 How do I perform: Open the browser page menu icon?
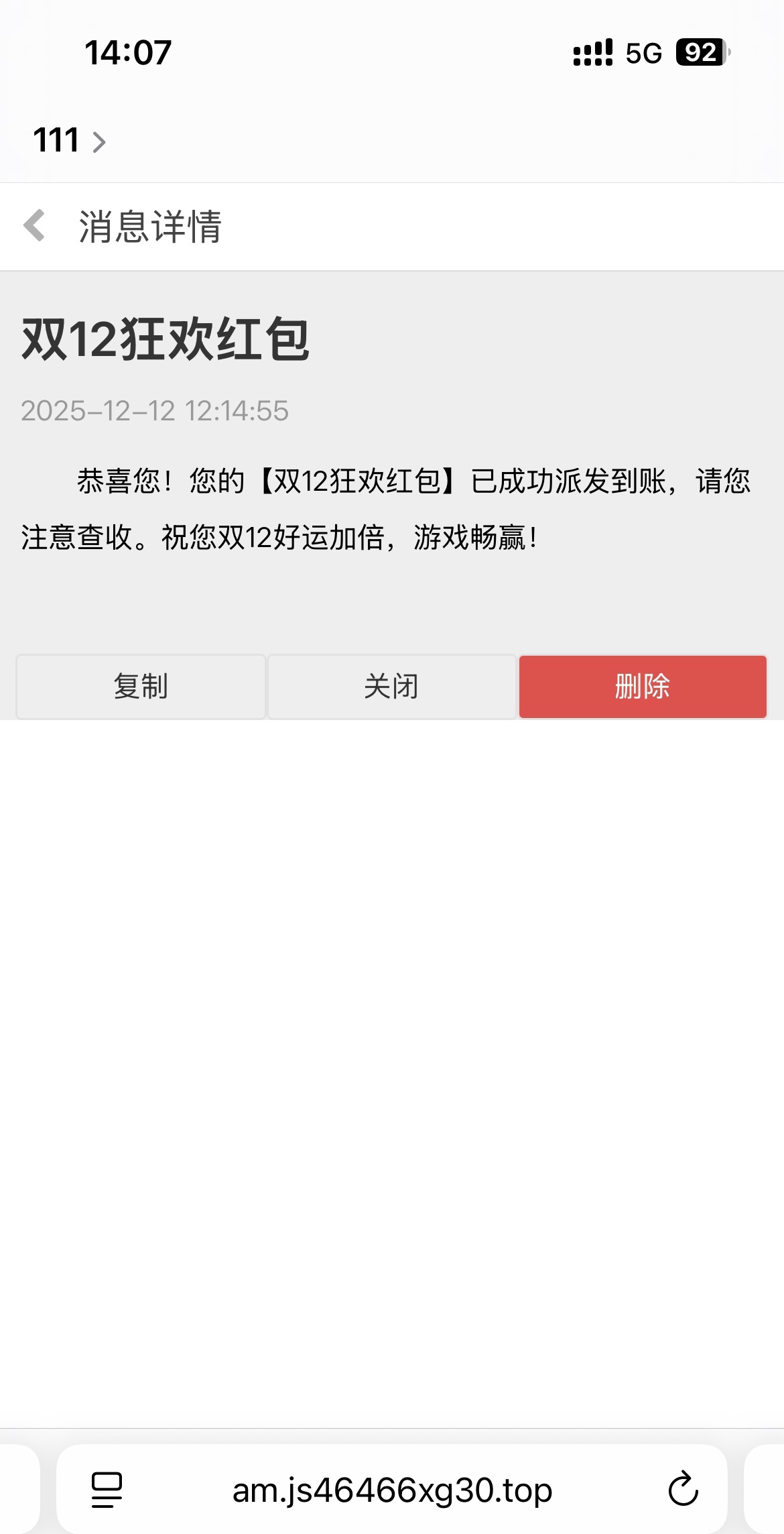[107, 1490]
